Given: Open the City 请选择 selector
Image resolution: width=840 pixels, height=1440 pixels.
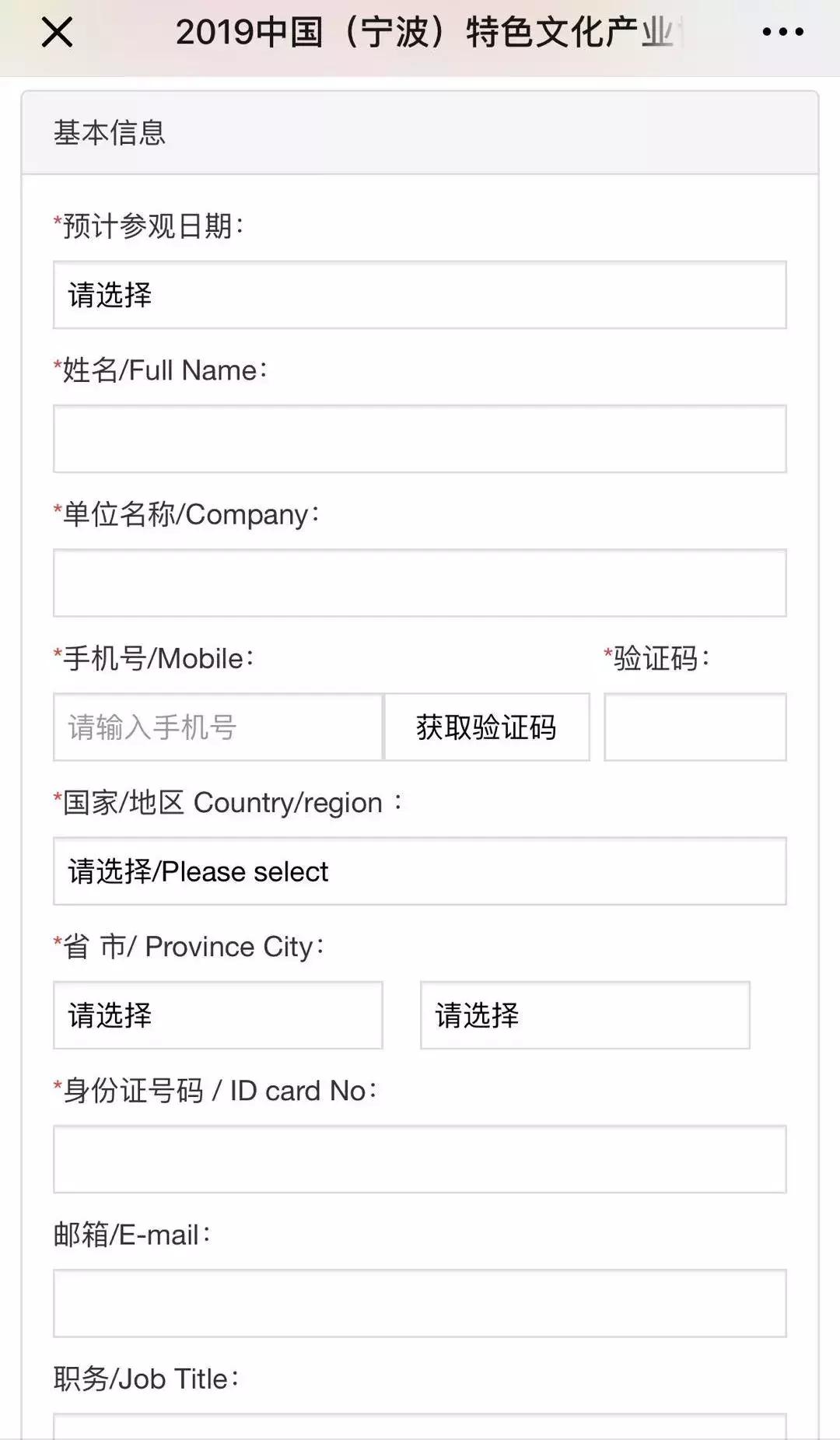Looking at the screenshot, I should (583, 1014).
